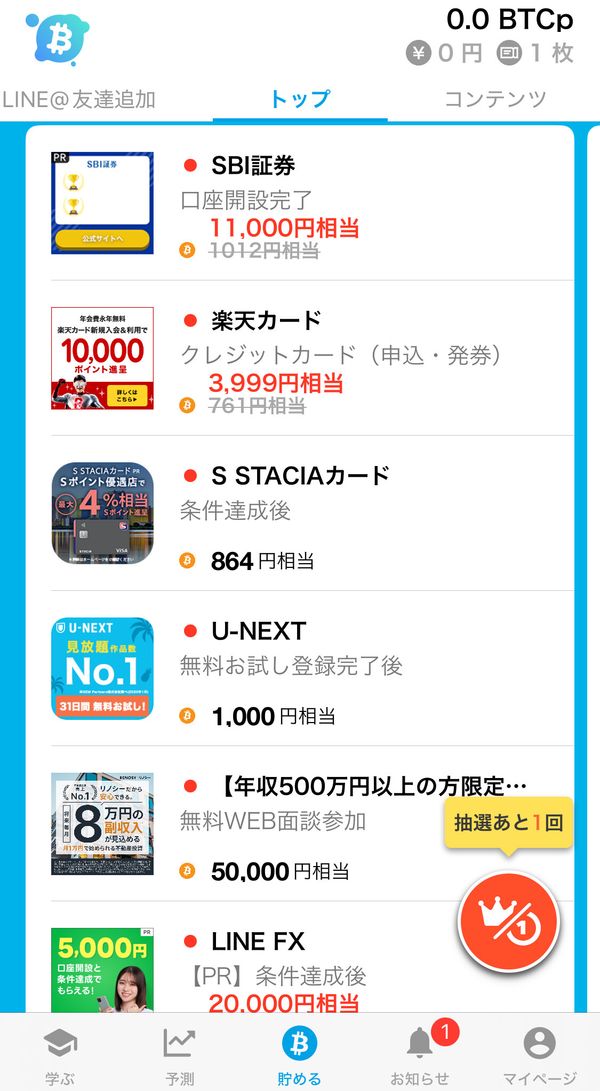Go to the 学ぶ tab

pyautogui.click(x=61, y=1053)
